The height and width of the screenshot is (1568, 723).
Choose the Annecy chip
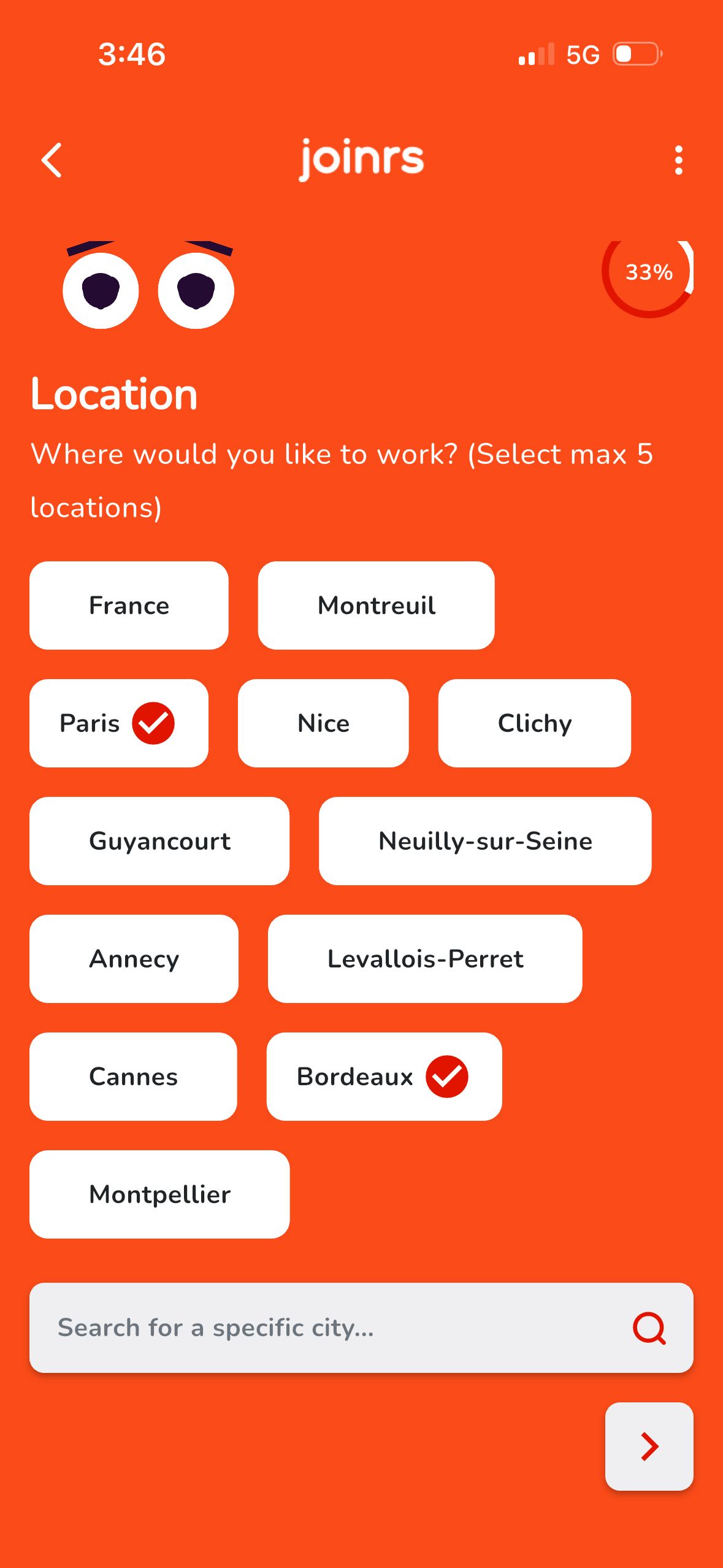134,959
